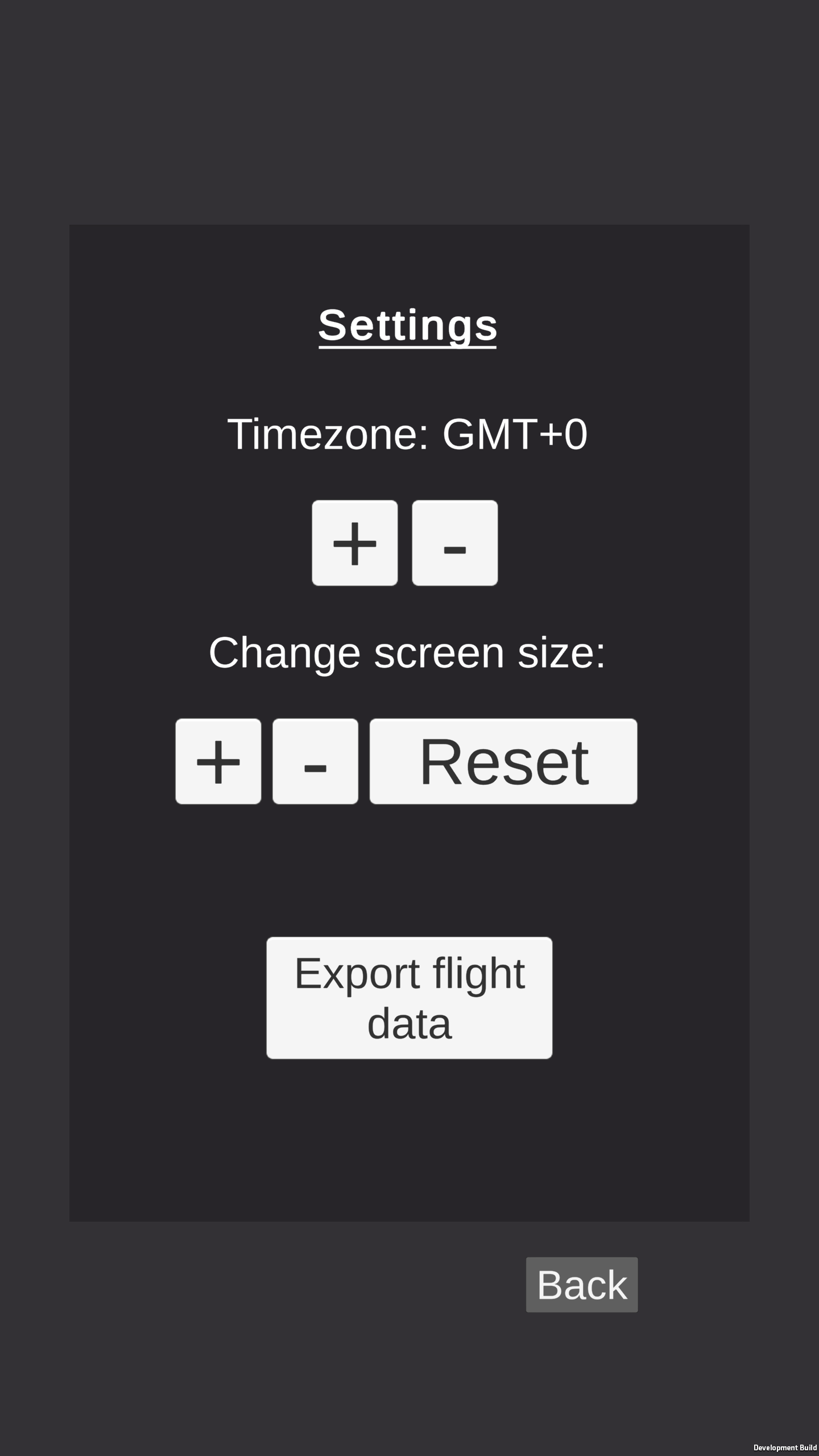Increase the timezone GMT offset

tap(354, 543)
